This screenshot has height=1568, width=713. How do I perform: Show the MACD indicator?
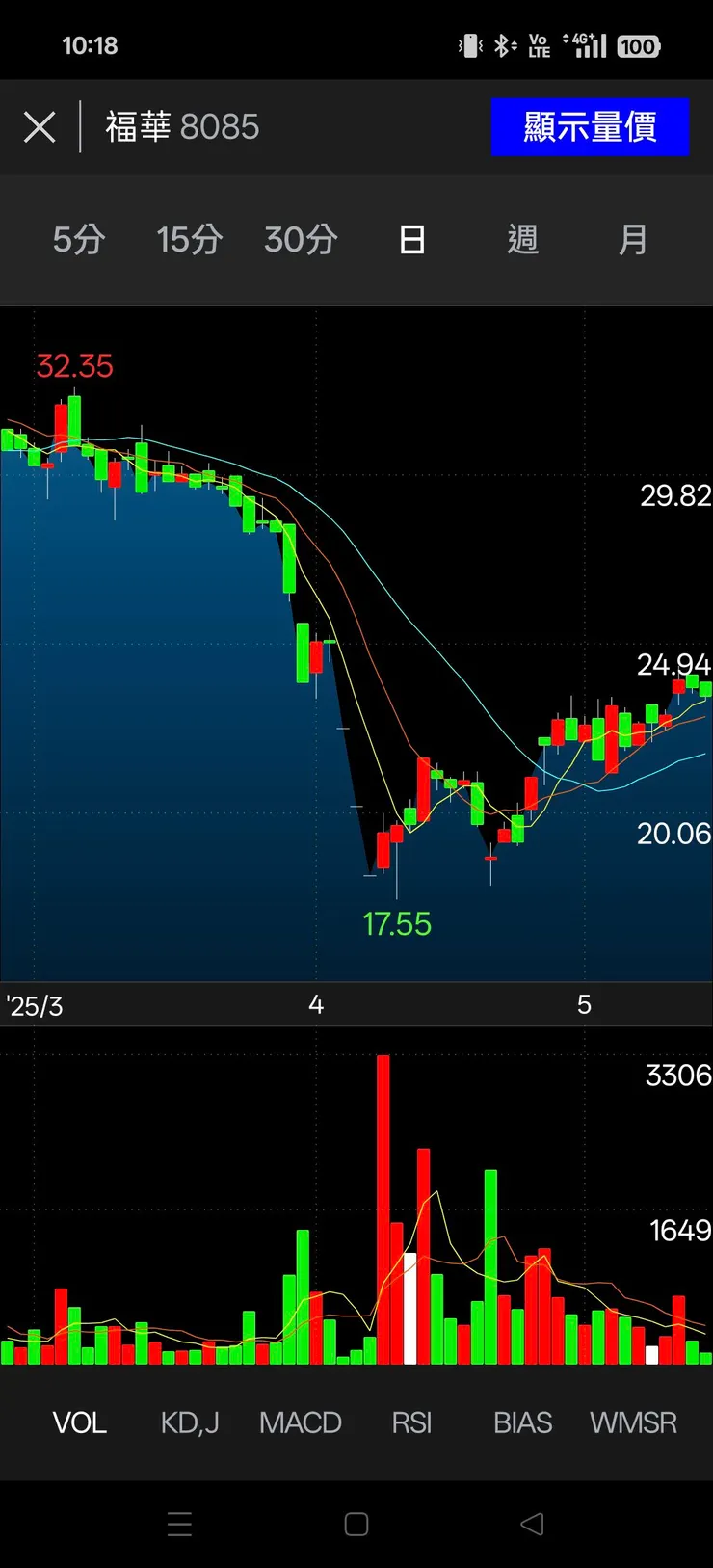pyautogui.click(x=301, y=1422)
